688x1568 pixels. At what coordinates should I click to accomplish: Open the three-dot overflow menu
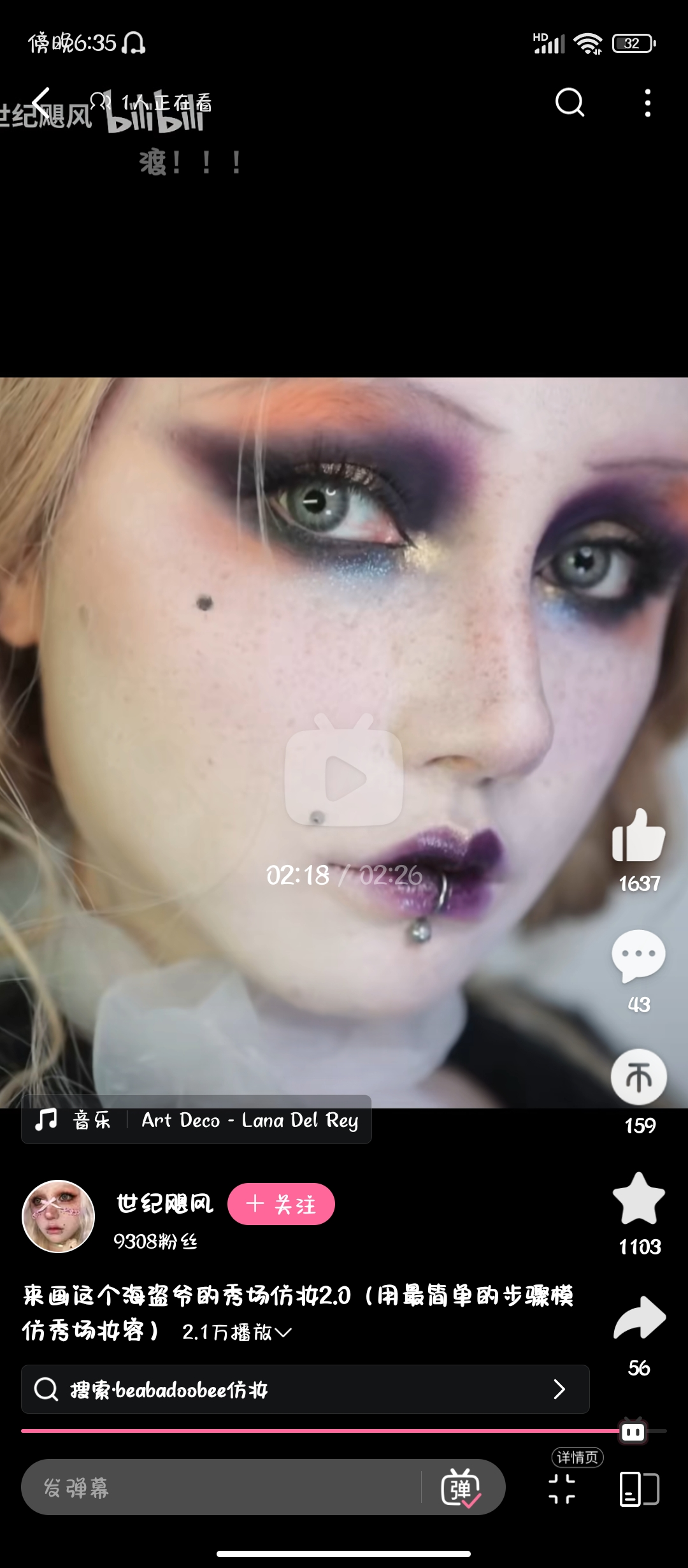tap(647, 103)
